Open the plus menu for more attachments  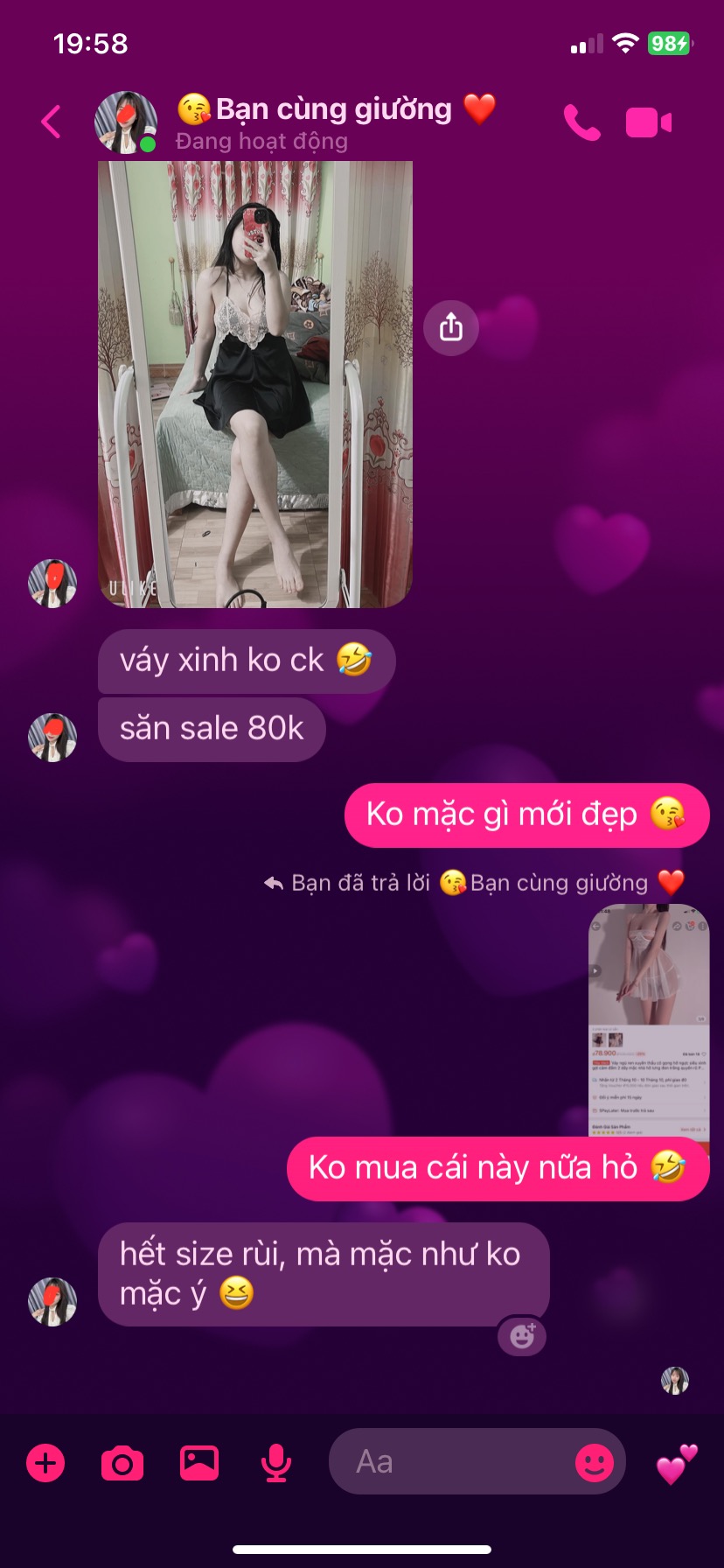pos(45,1463)
